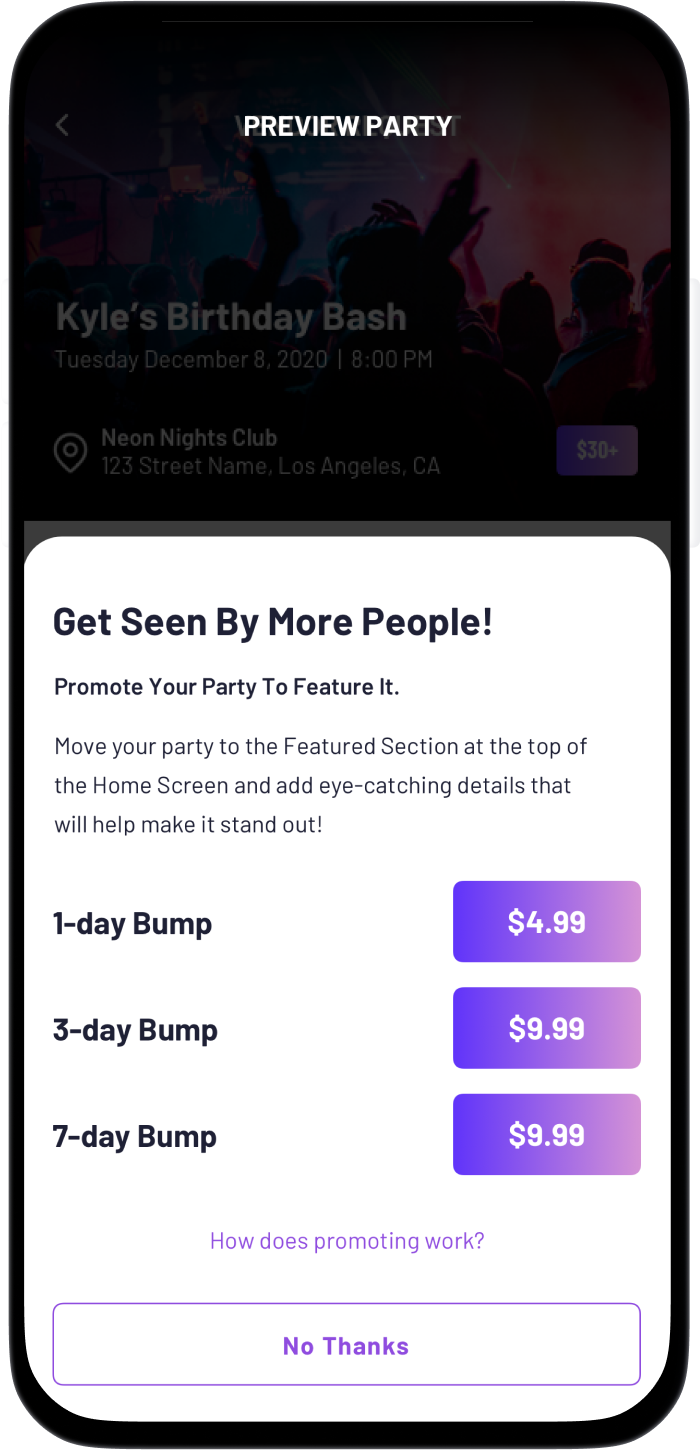700x1450 pixels.
Task: Open 'How does promoting work?' link
Action: pos(347,1241)
